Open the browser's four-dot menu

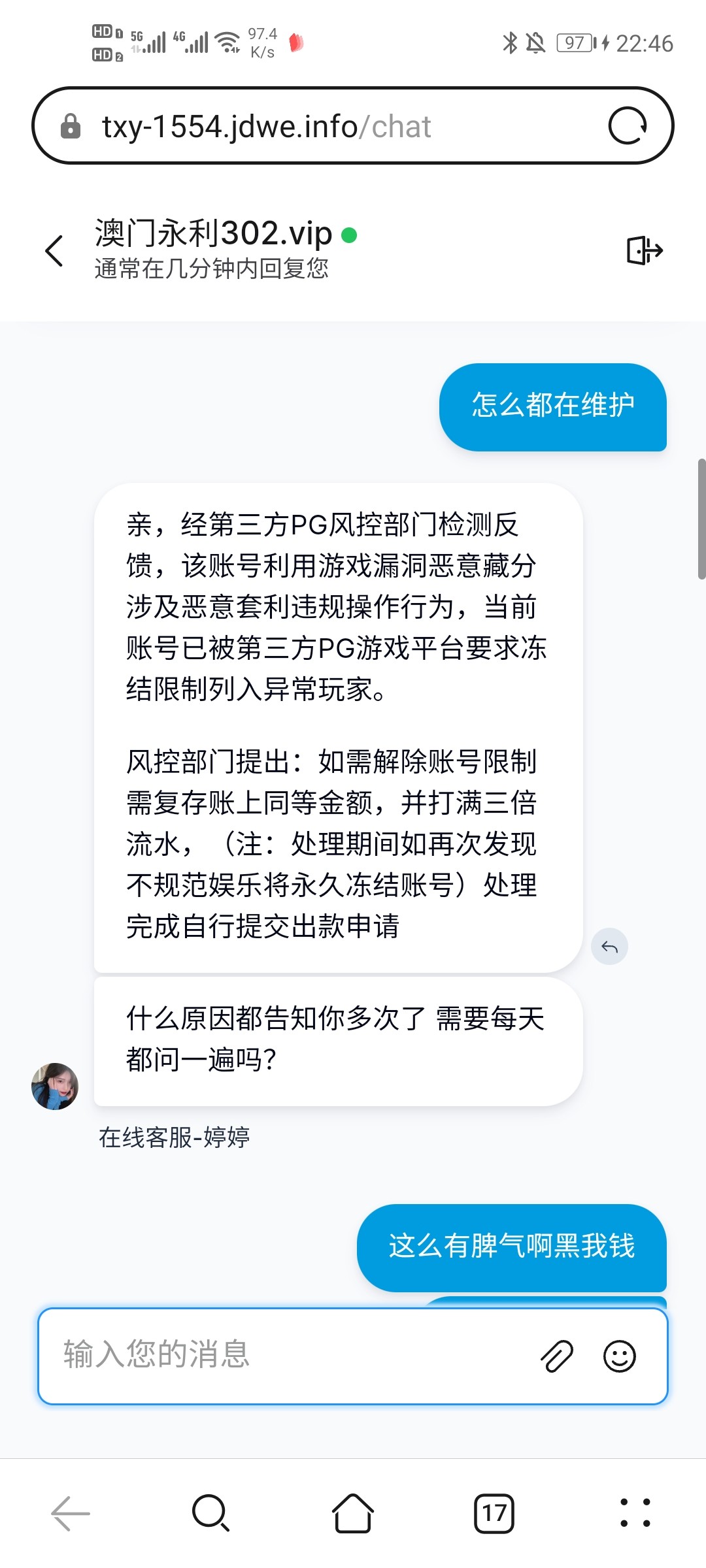tap(635, 1512)
